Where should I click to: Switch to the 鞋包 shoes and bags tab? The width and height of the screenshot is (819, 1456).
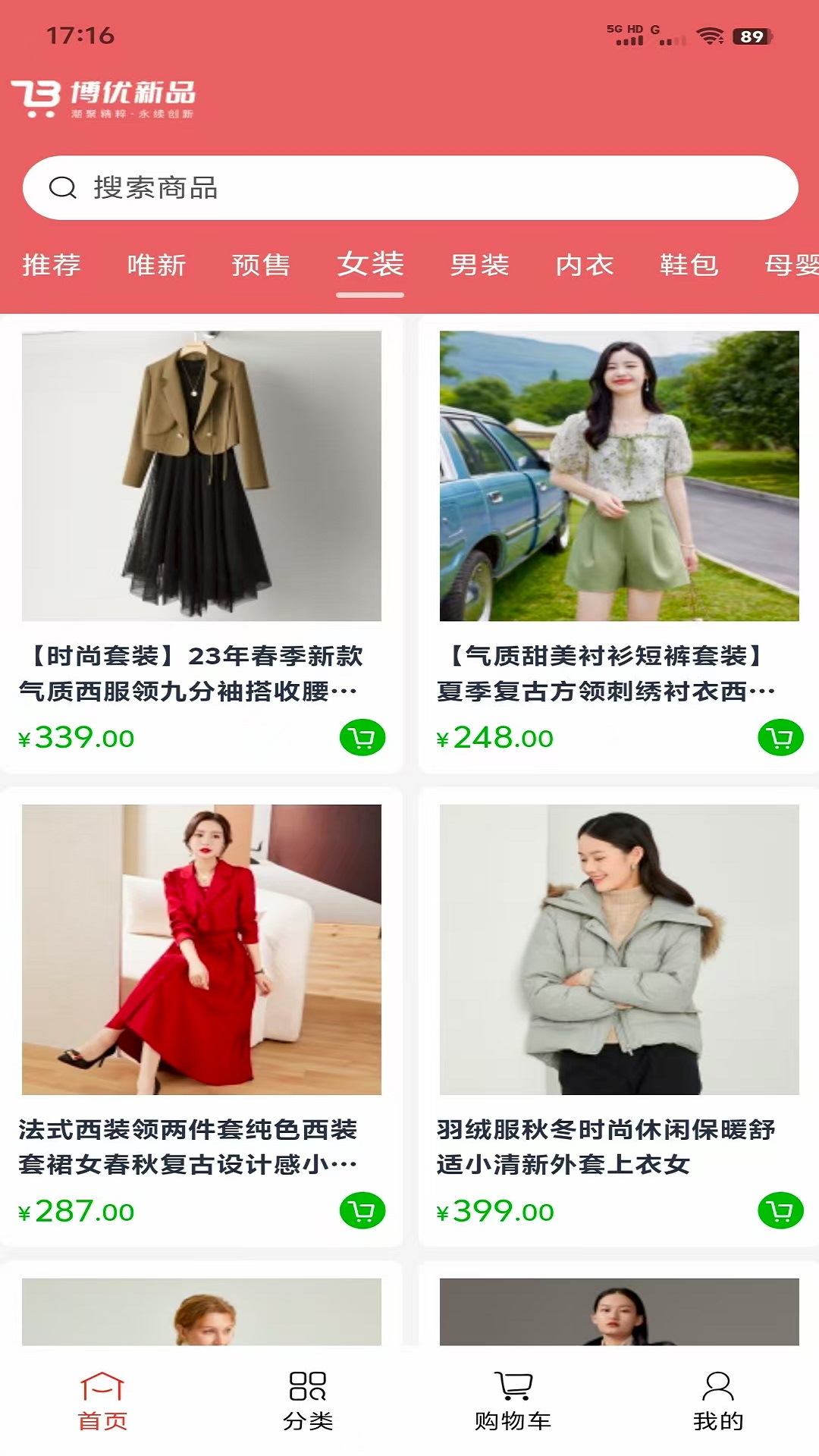click(x=689, y=265)
